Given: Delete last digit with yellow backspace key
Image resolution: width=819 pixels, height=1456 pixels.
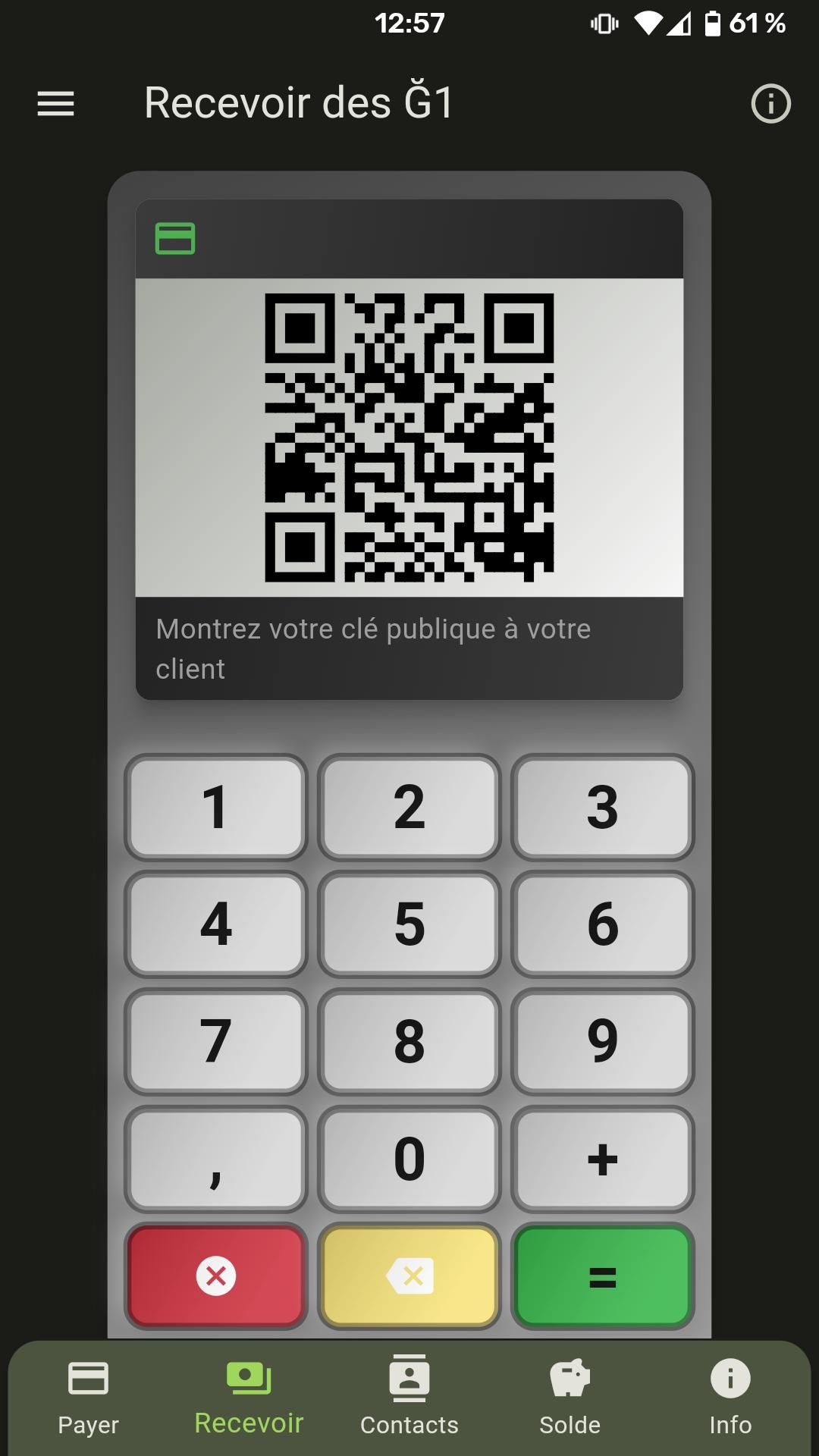Looking at the screenshot, I should pos(409,1276).
